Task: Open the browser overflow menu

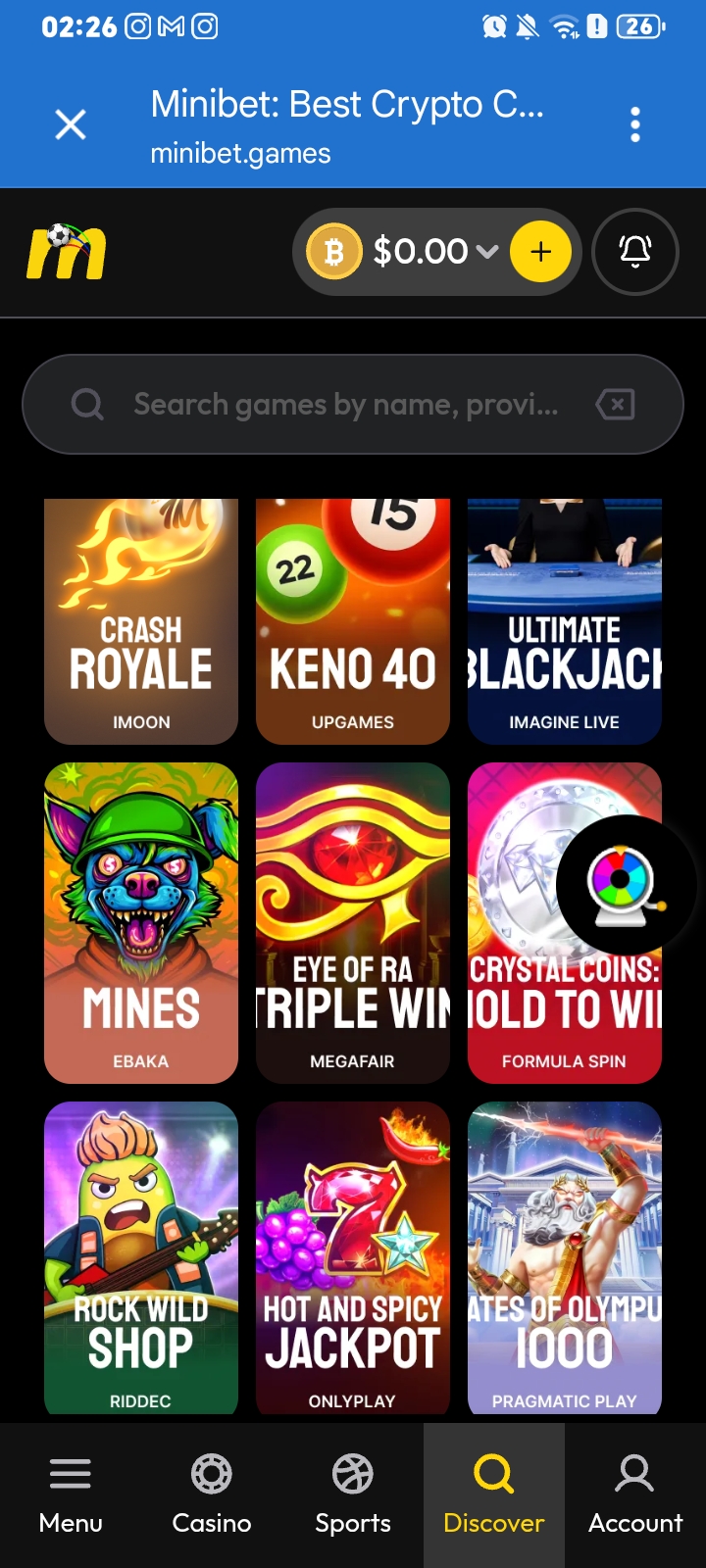Action: pos(635,124)
